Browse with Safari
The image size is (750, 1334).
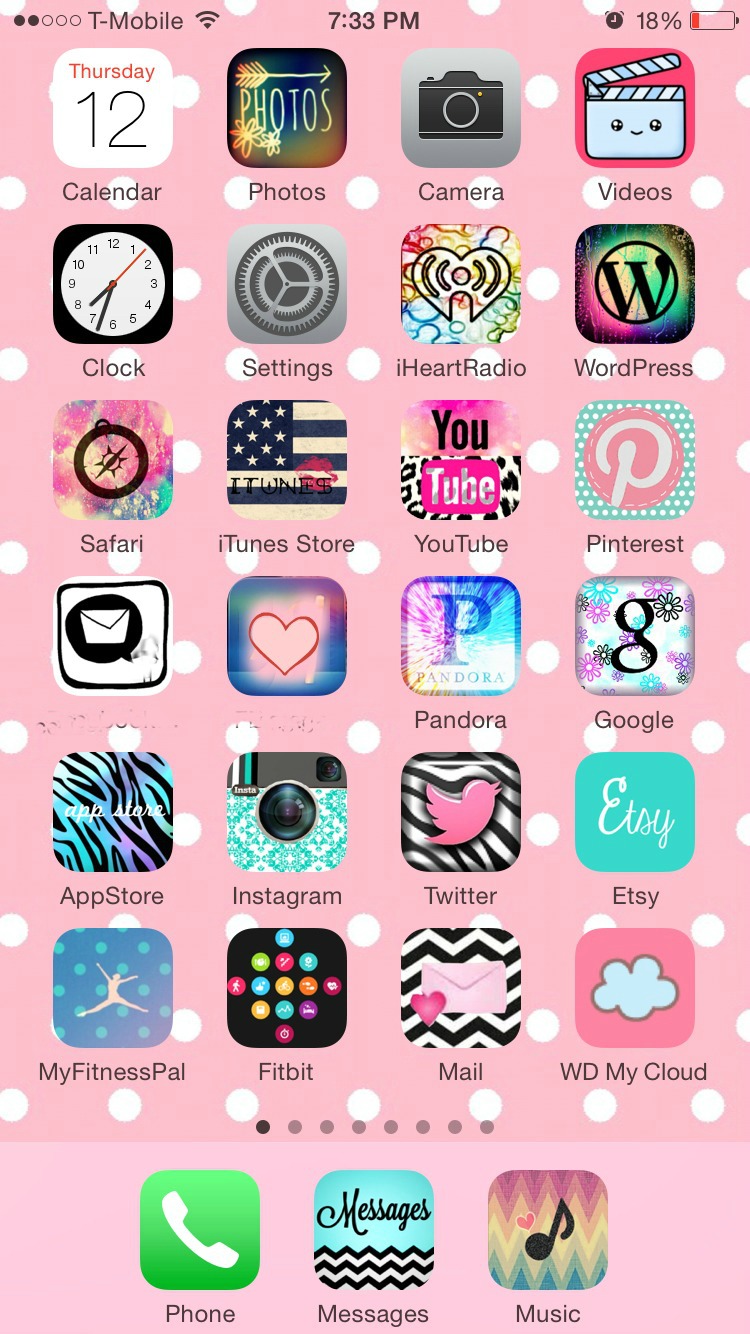tap(112, 460)
